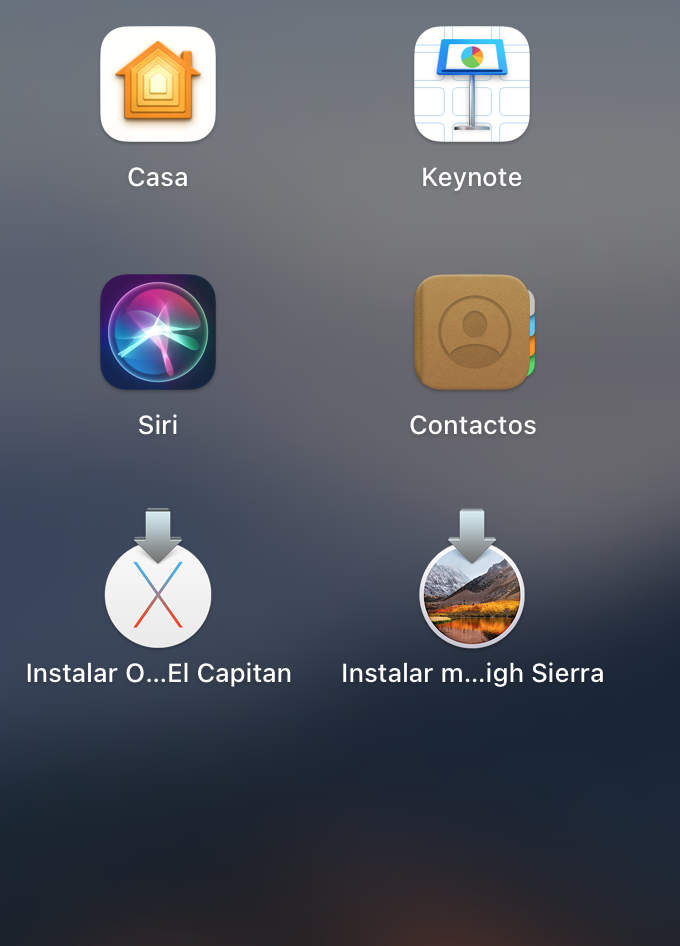Launch Keynote

click(x=472, y=84)
